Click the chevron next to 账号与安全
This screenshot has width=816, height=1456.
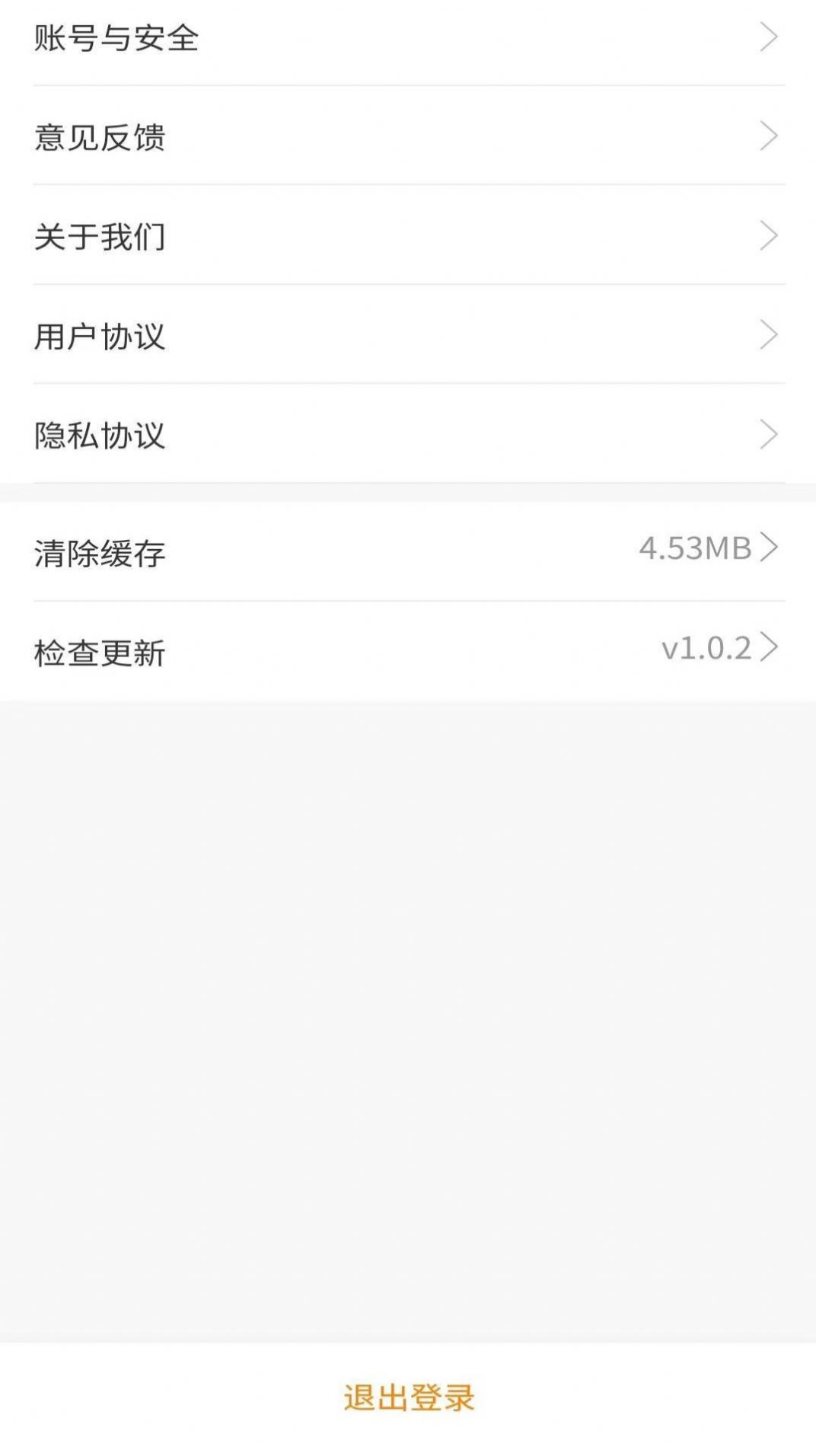tap(770, 35)
